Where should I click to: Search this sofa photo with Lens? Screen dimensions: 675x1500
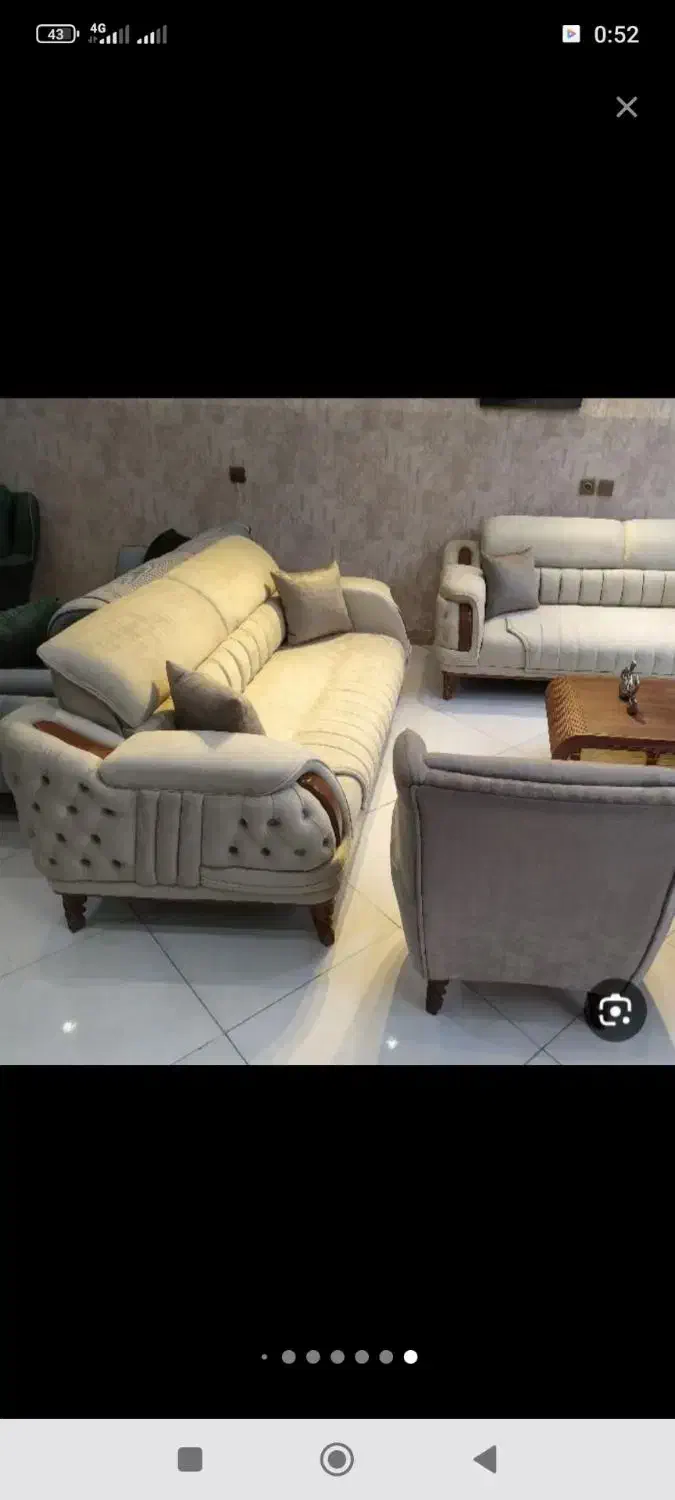[614, 1011]
